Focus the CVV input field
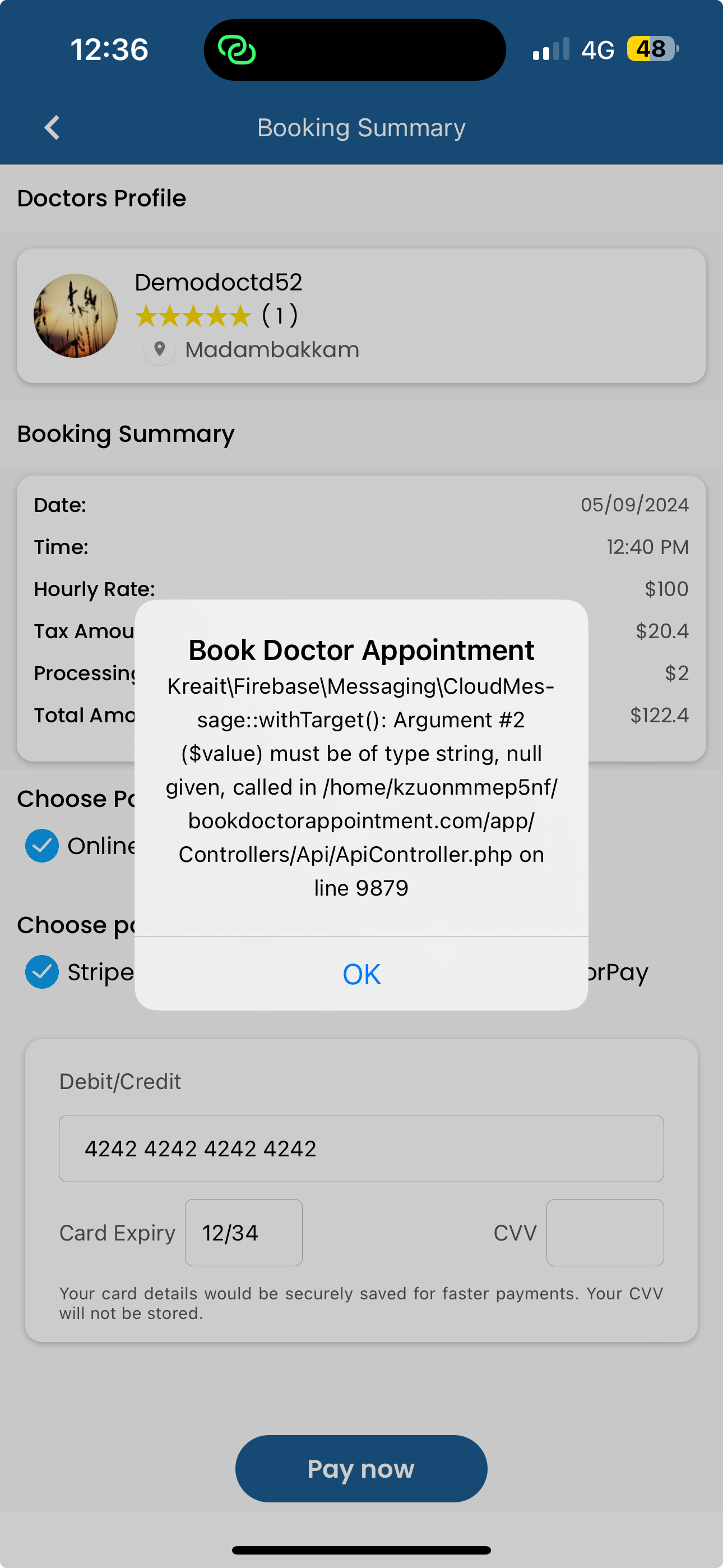The height and width of the screenshot is (1568, 723). [605, 1233]
